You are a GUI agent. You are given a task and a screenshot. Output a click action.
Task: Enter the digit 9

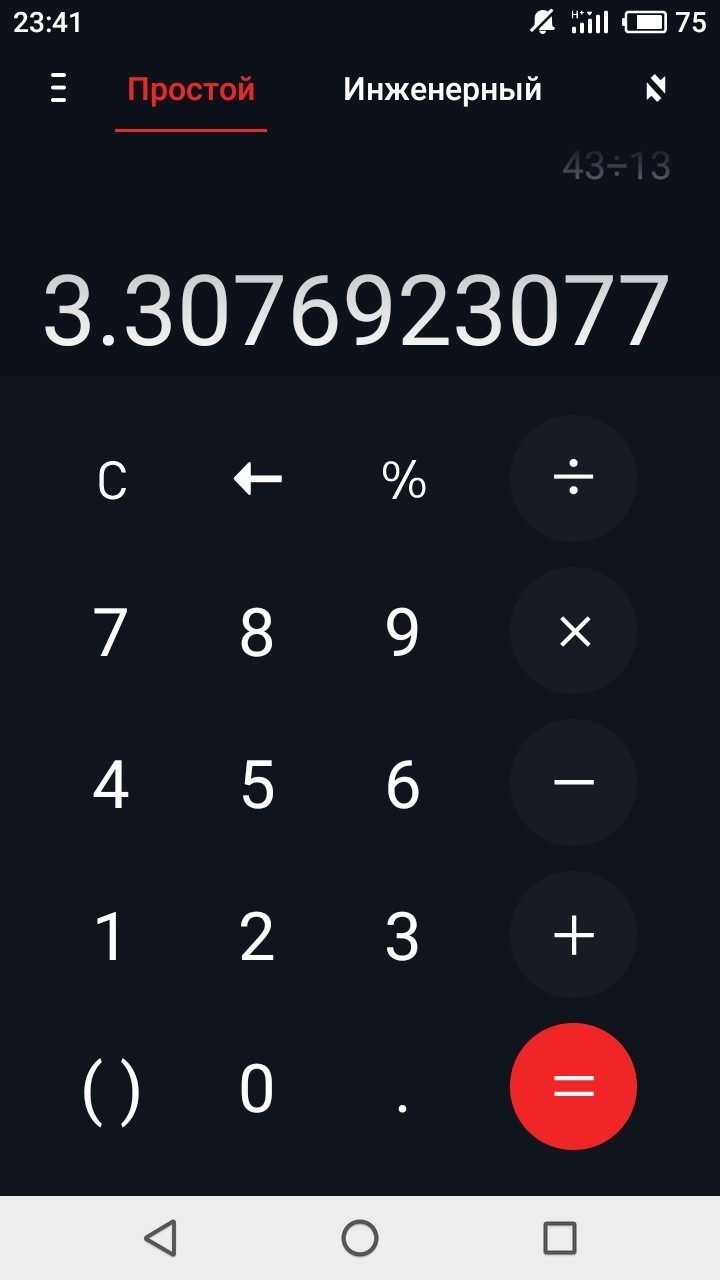tap(402, 632)
